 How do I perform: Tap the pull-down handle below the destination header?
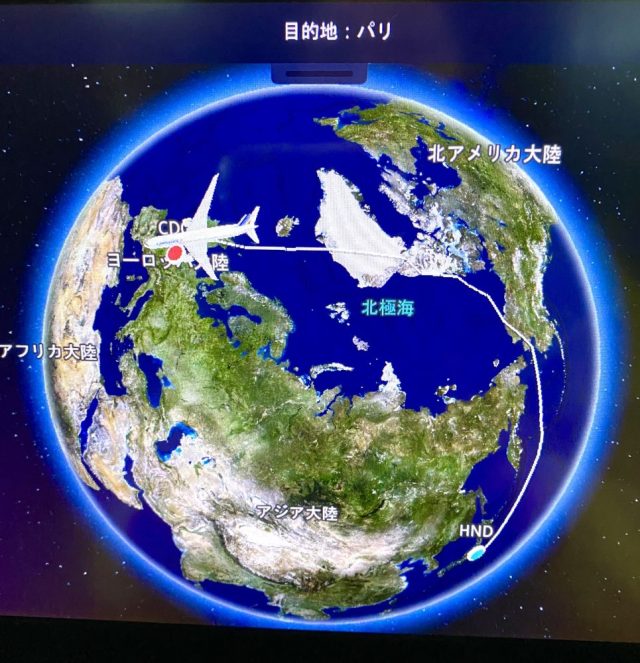[x=319, y=73]
